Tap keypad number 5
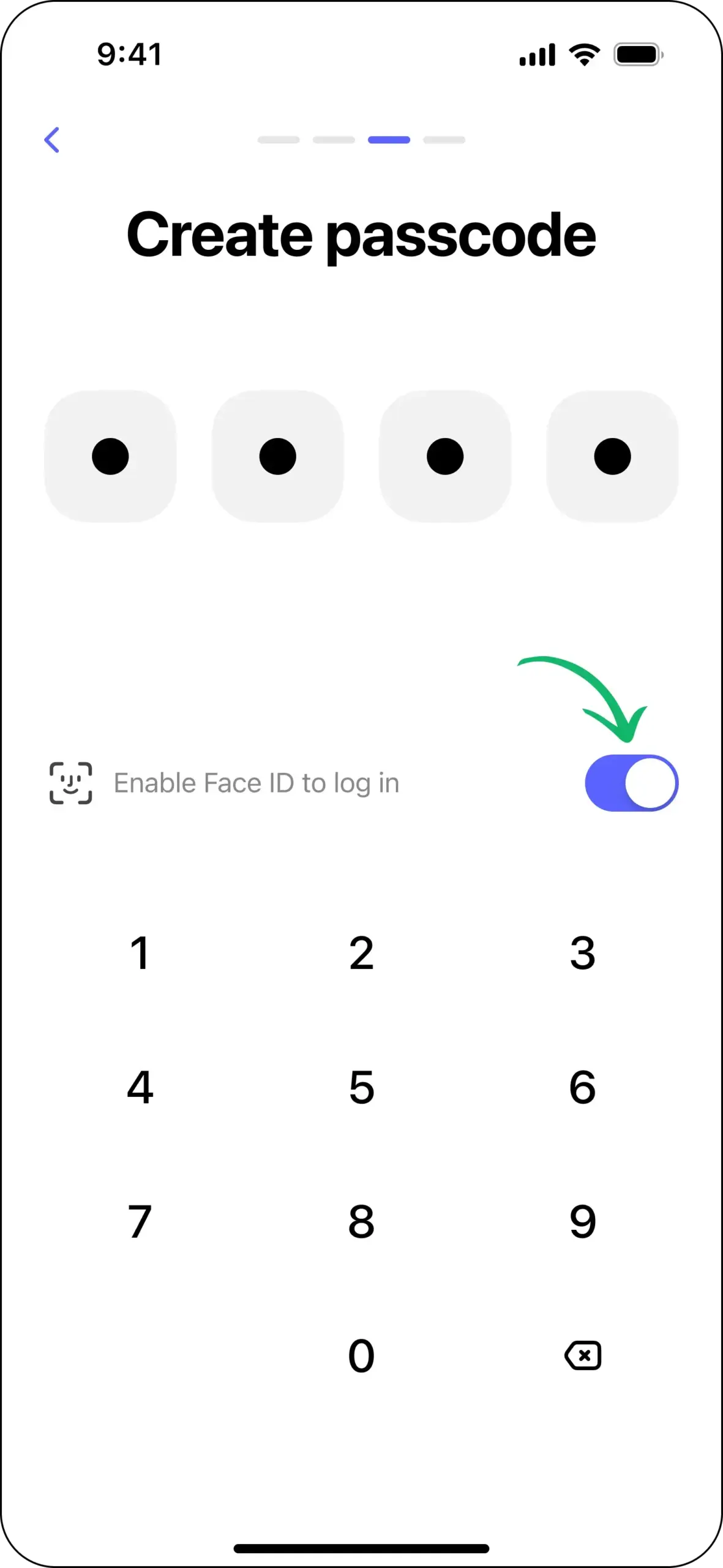This screenshot has width=723, height=1568. (x=361, y=1087)
